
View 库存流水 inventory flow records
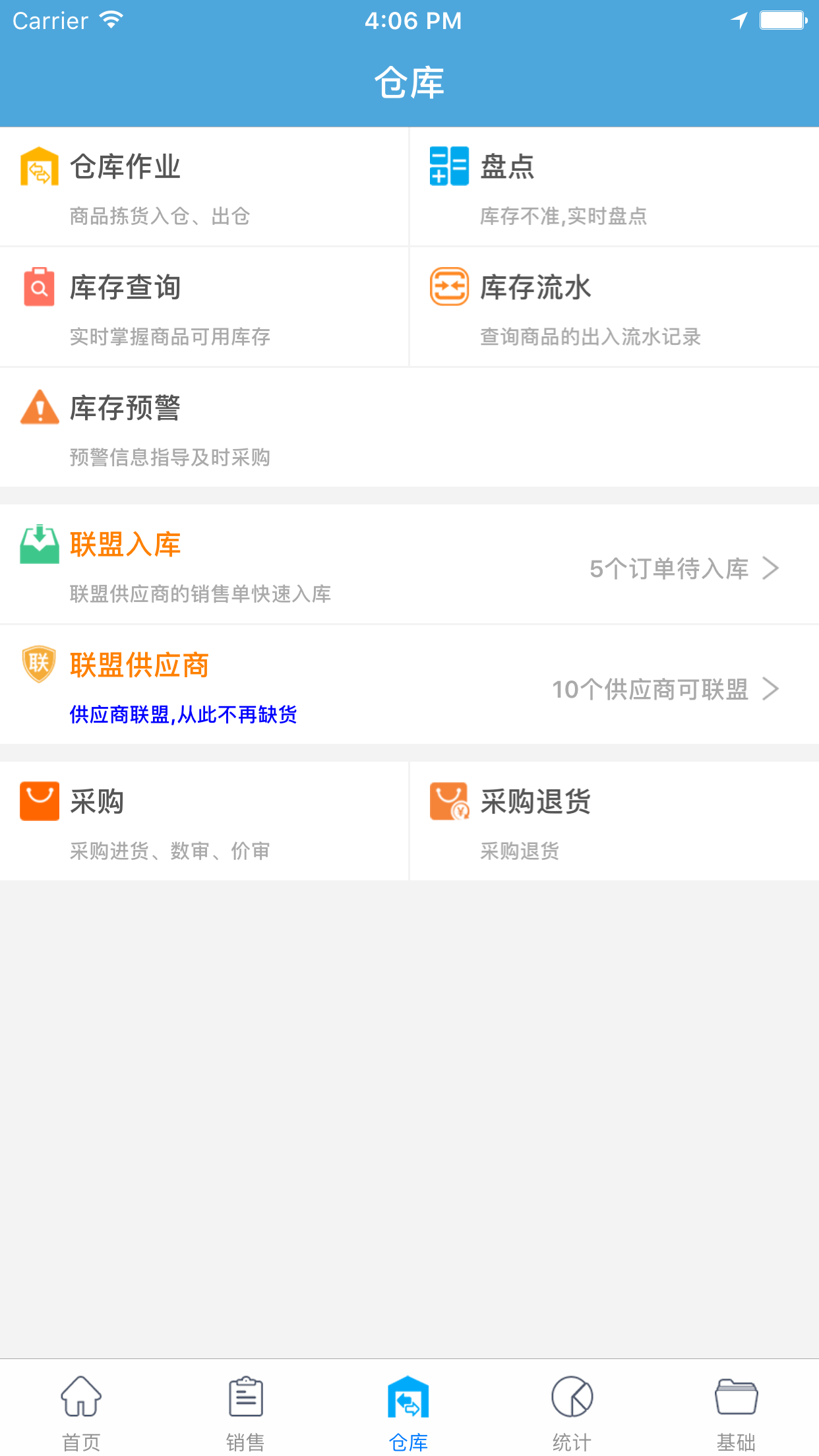point(615,307)
